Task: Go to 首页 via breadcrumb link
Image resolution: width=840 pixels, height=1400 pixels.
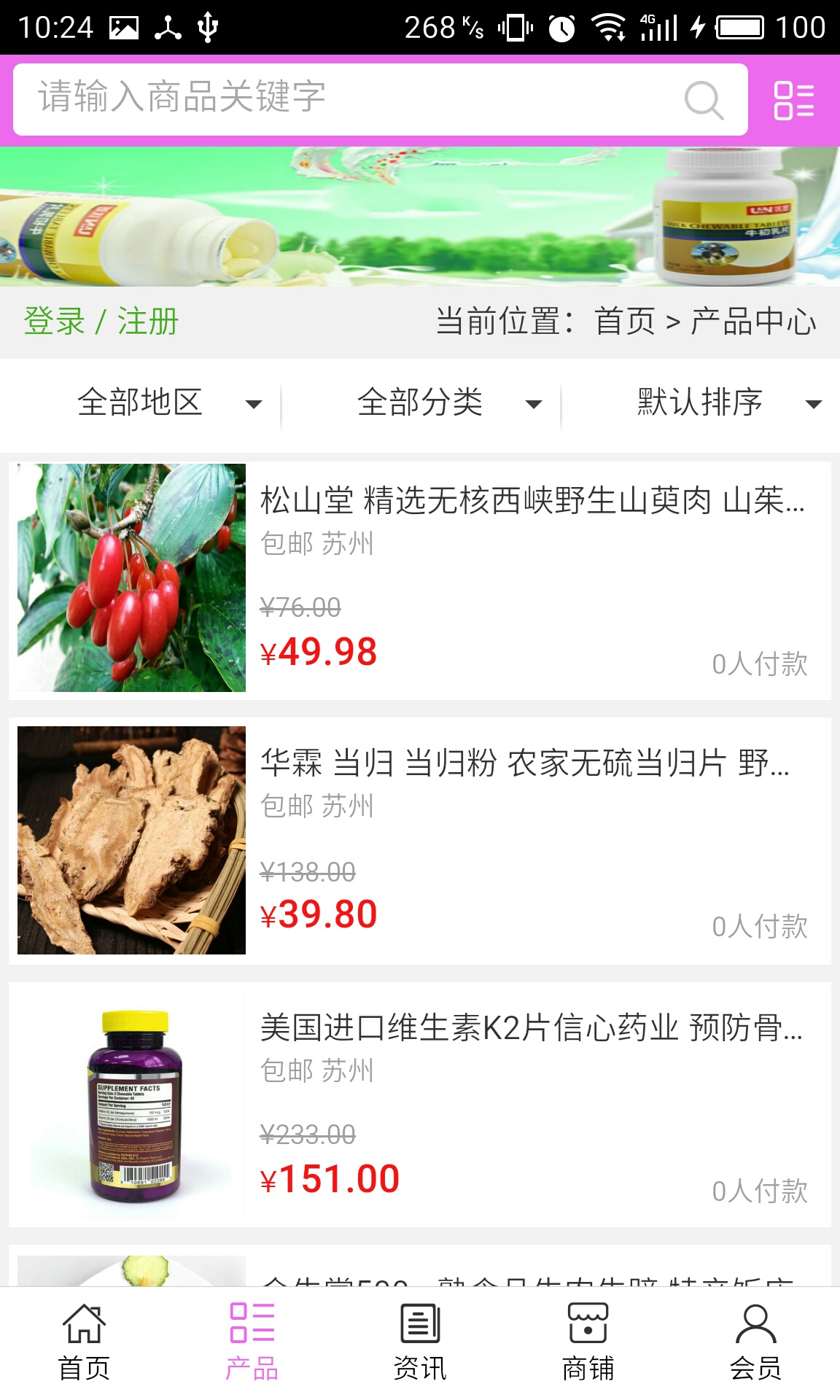Action: pyautogui.click(x=625, y=322)
